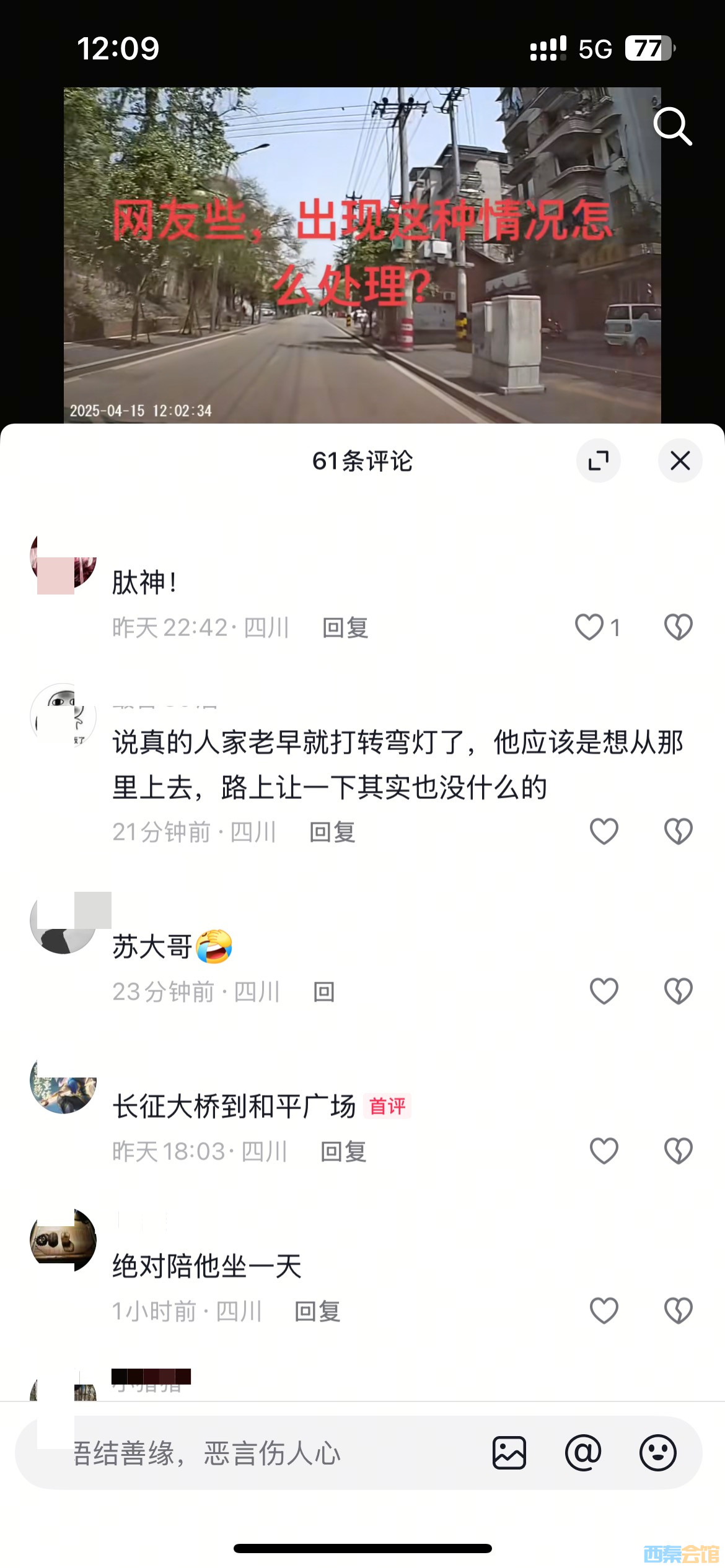
Task: Close the comments panel
Action: tap(680, 461)
